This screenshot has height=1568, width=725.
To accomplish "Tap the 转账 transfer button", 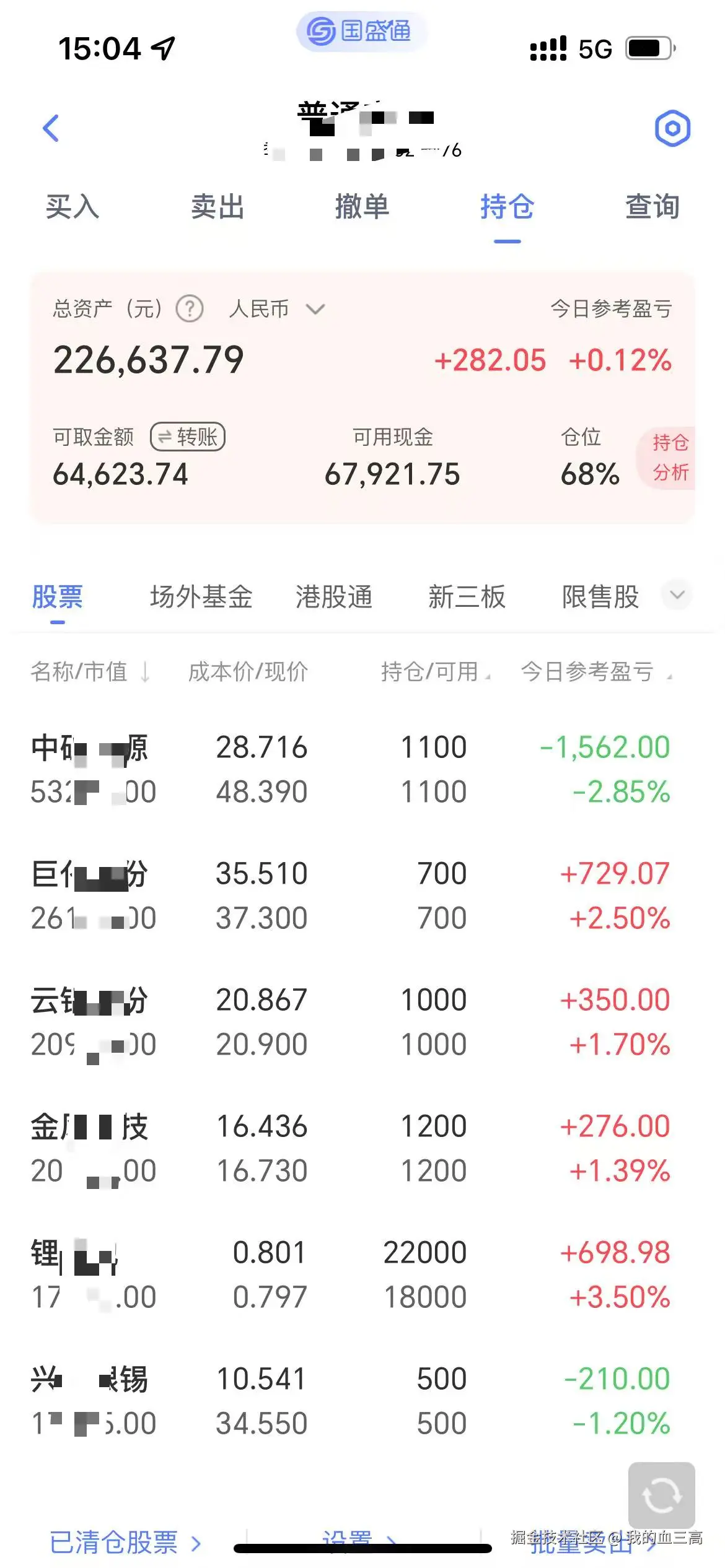I will pyautogui.click(x=188, y=437).
